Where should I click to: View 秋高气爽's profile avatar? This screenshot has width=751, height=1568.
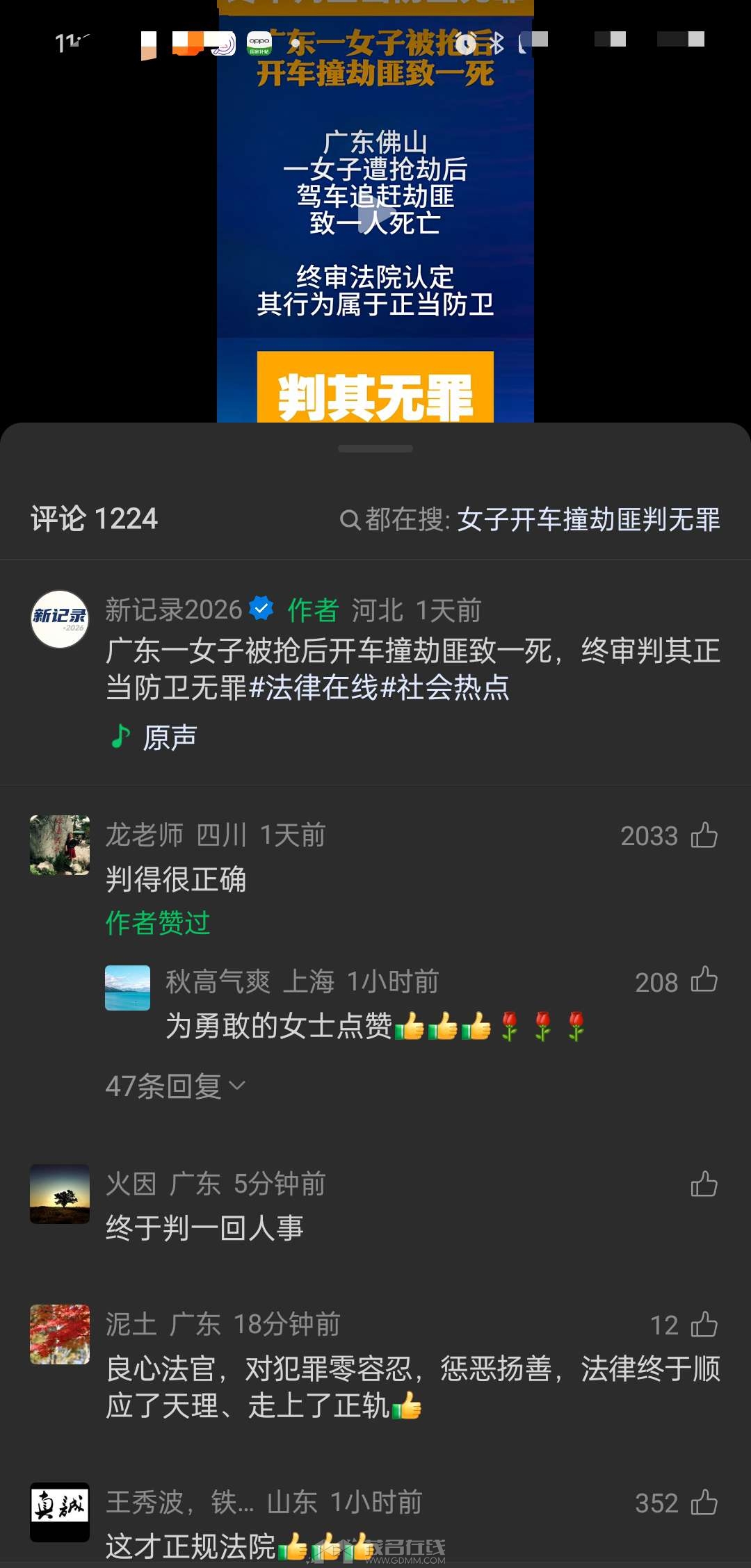tap(127, 988)
